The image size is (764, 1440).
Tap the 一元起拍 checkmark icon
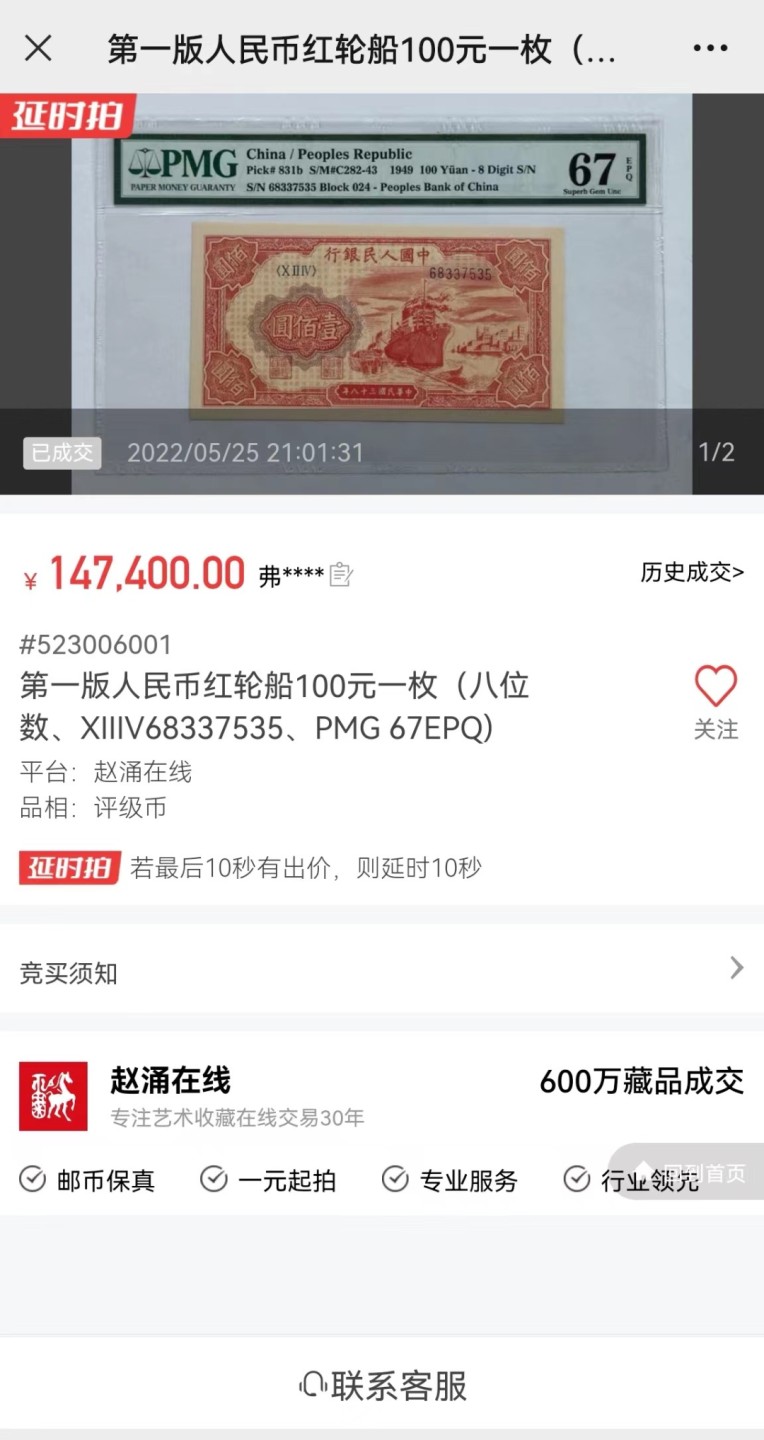point(213,1181)
